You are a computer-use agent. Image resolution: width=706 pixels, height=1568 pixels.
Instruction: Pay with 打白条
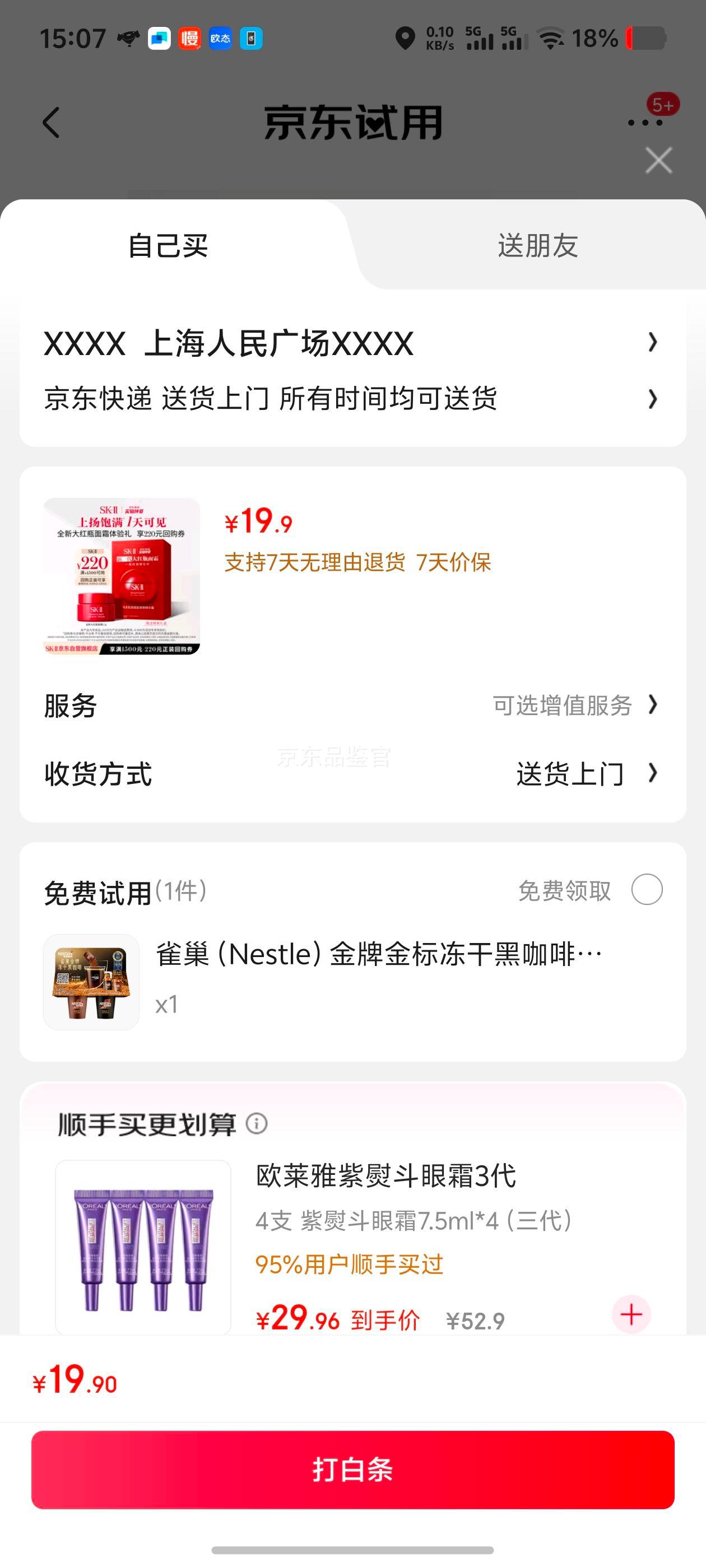pos(352,1469)
